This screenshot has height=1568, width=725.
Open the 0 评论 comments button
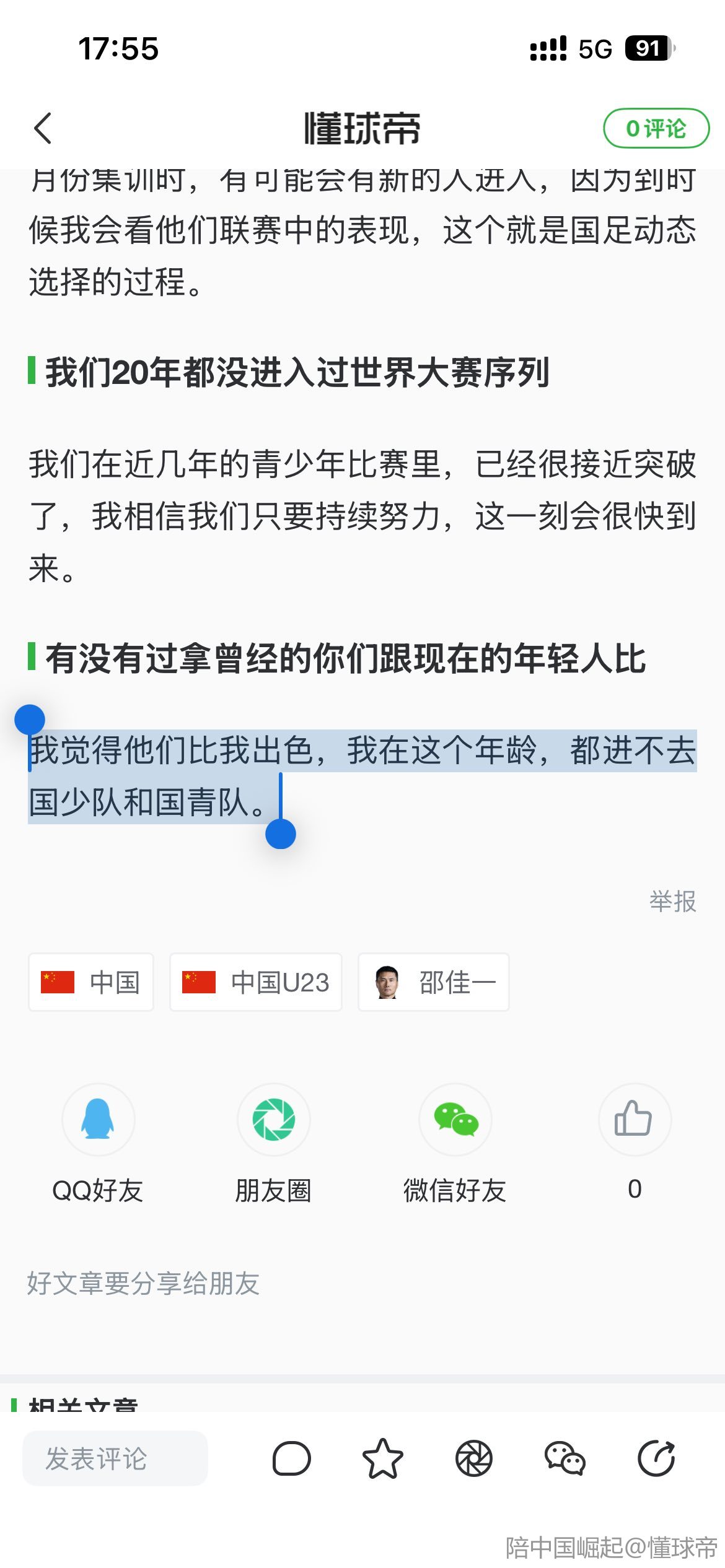click(x=656, y=128)
